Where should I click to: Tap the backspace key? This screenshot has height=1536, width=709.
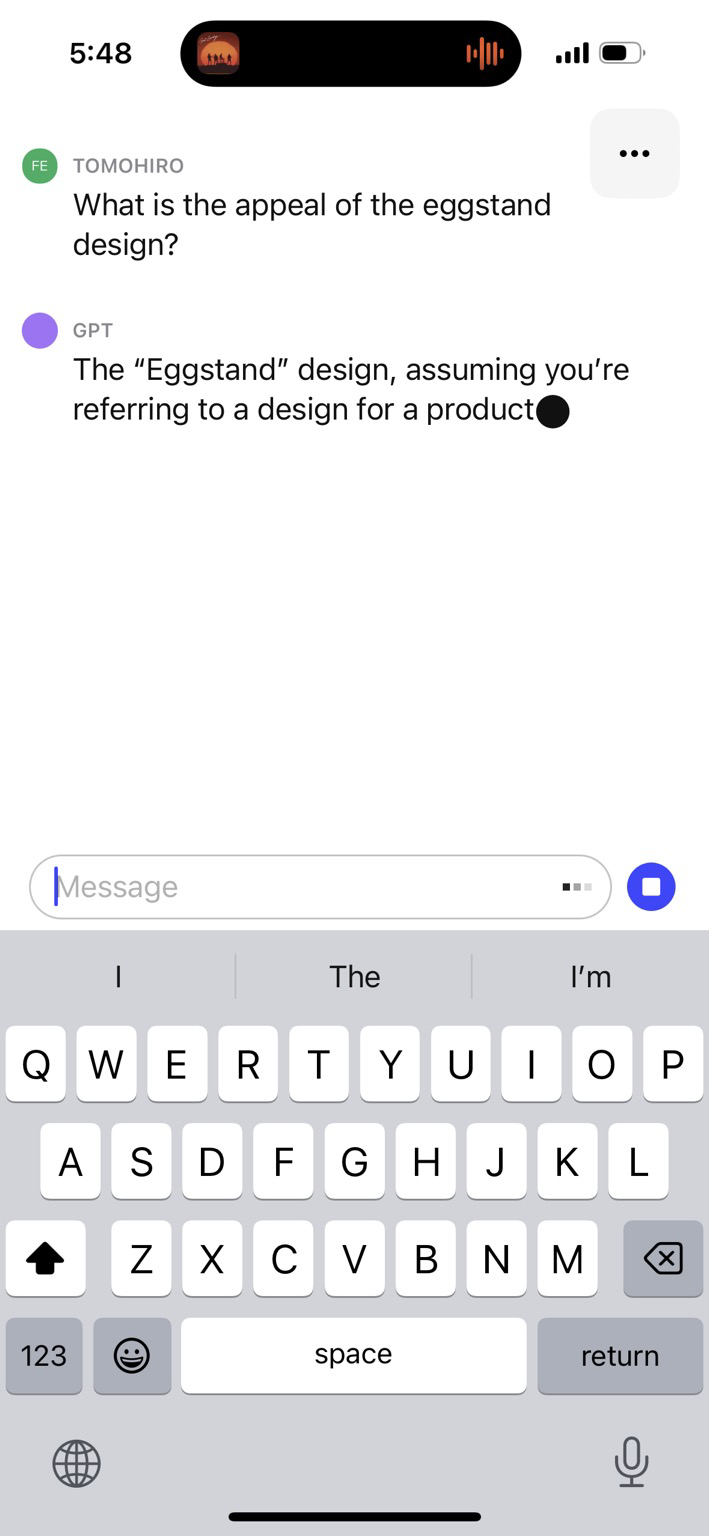662,1259
